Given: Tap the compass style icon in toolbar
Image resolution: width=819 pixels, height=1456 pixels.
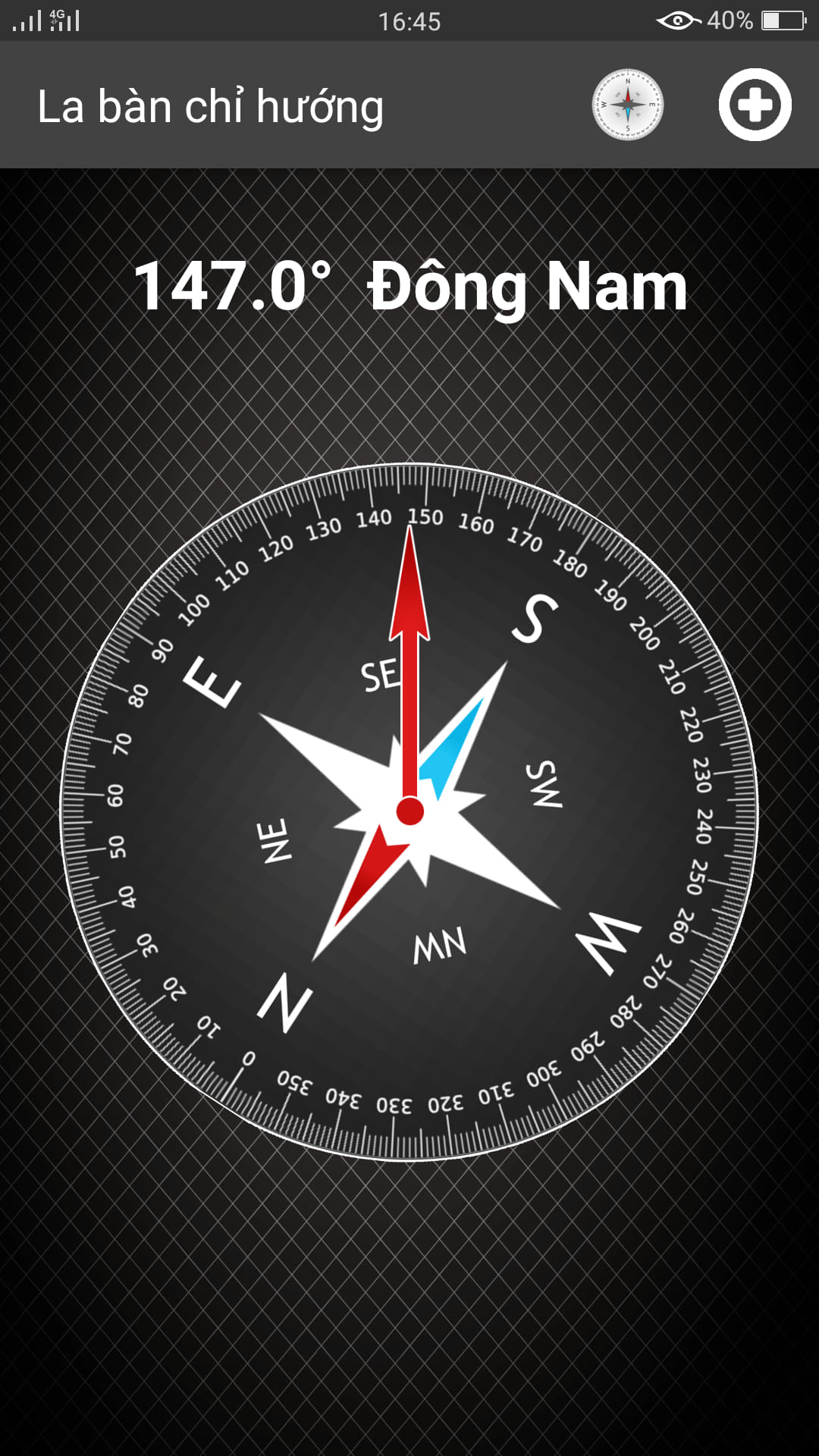Looking at the screenshot, I should [x=627, y=105].
